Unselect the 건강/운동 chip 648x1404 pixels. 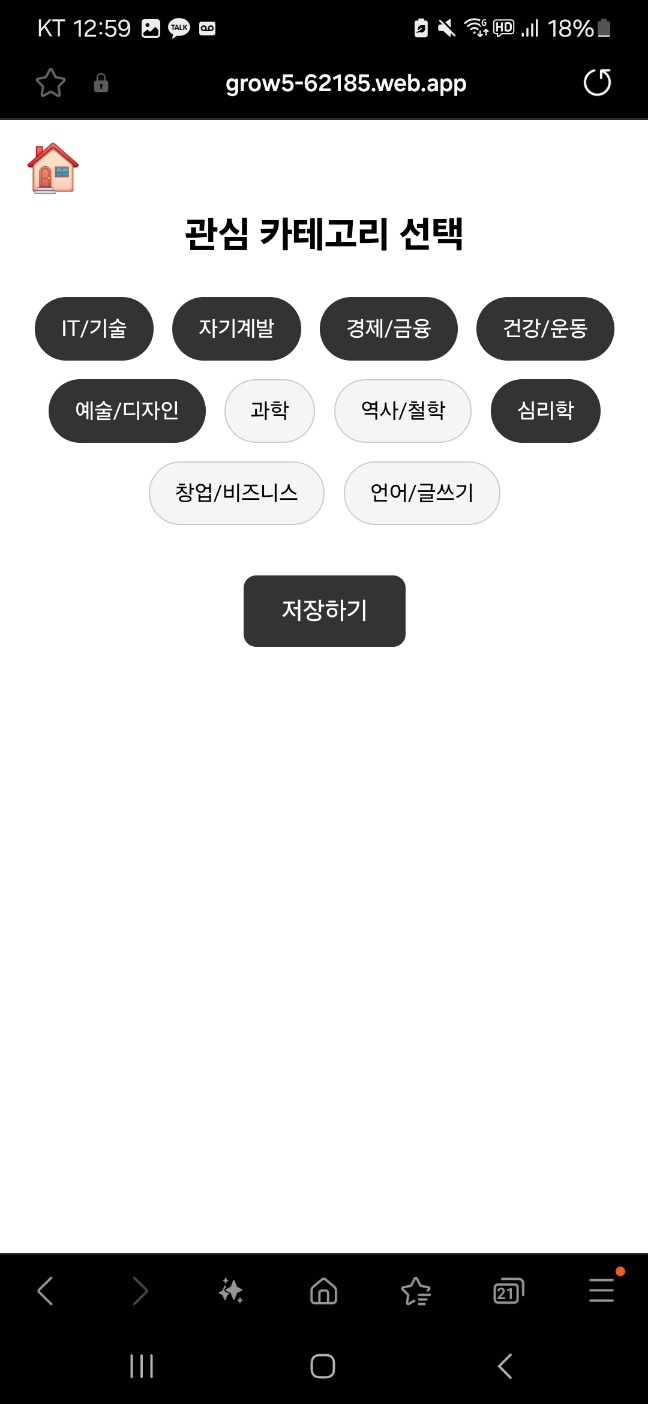click(545, 328)
